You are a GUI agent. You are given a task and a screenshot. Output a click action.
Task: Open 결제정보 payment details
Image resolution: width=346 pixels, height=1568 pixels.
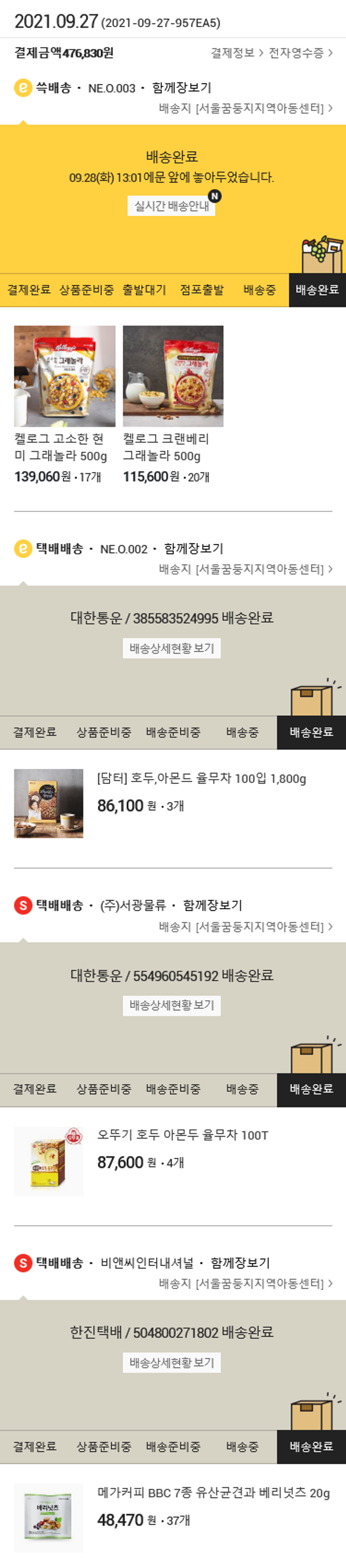(236, 53)
